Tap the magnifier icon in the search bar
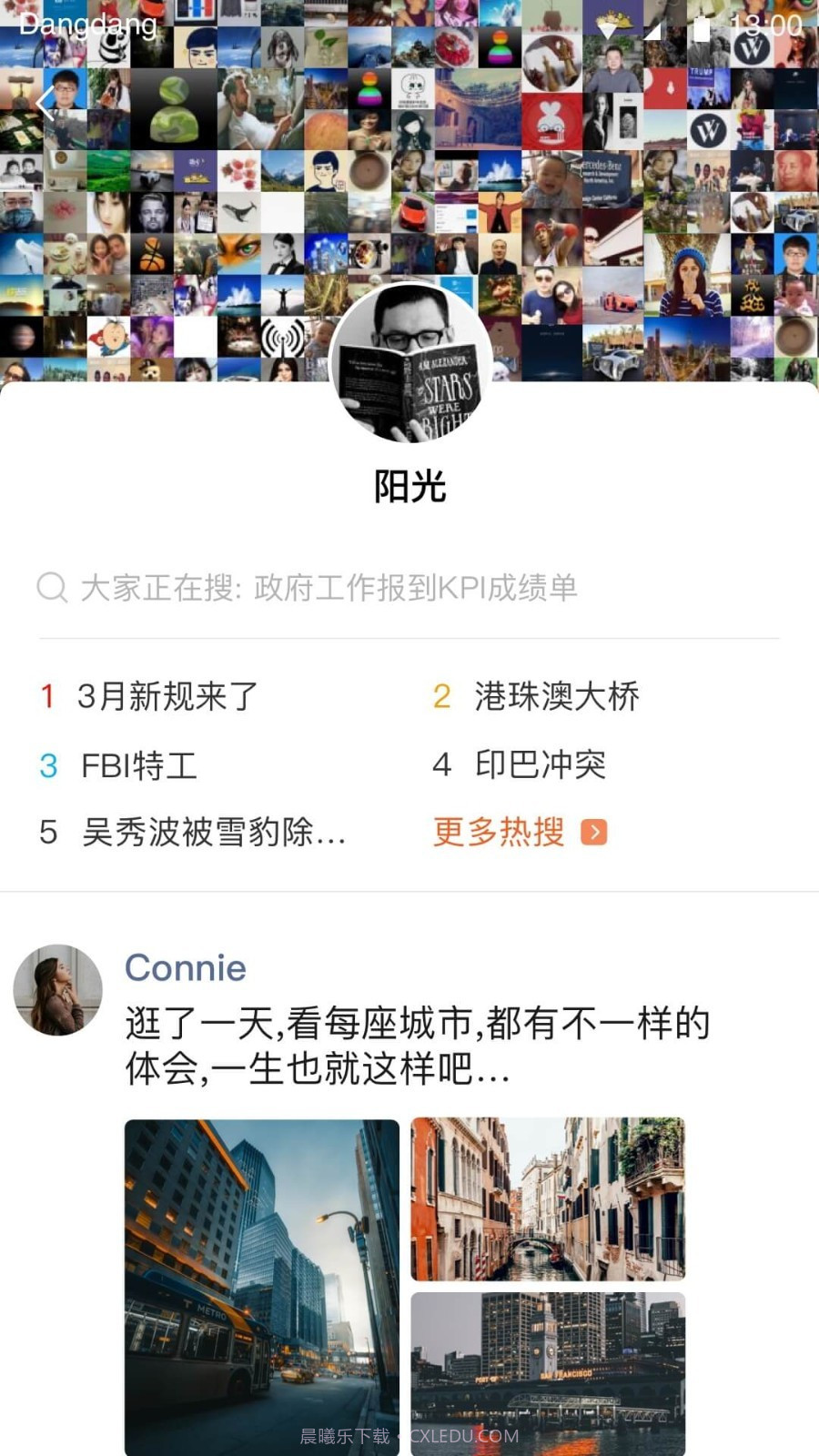This screenshot has width=819, height=1456. 52,588
